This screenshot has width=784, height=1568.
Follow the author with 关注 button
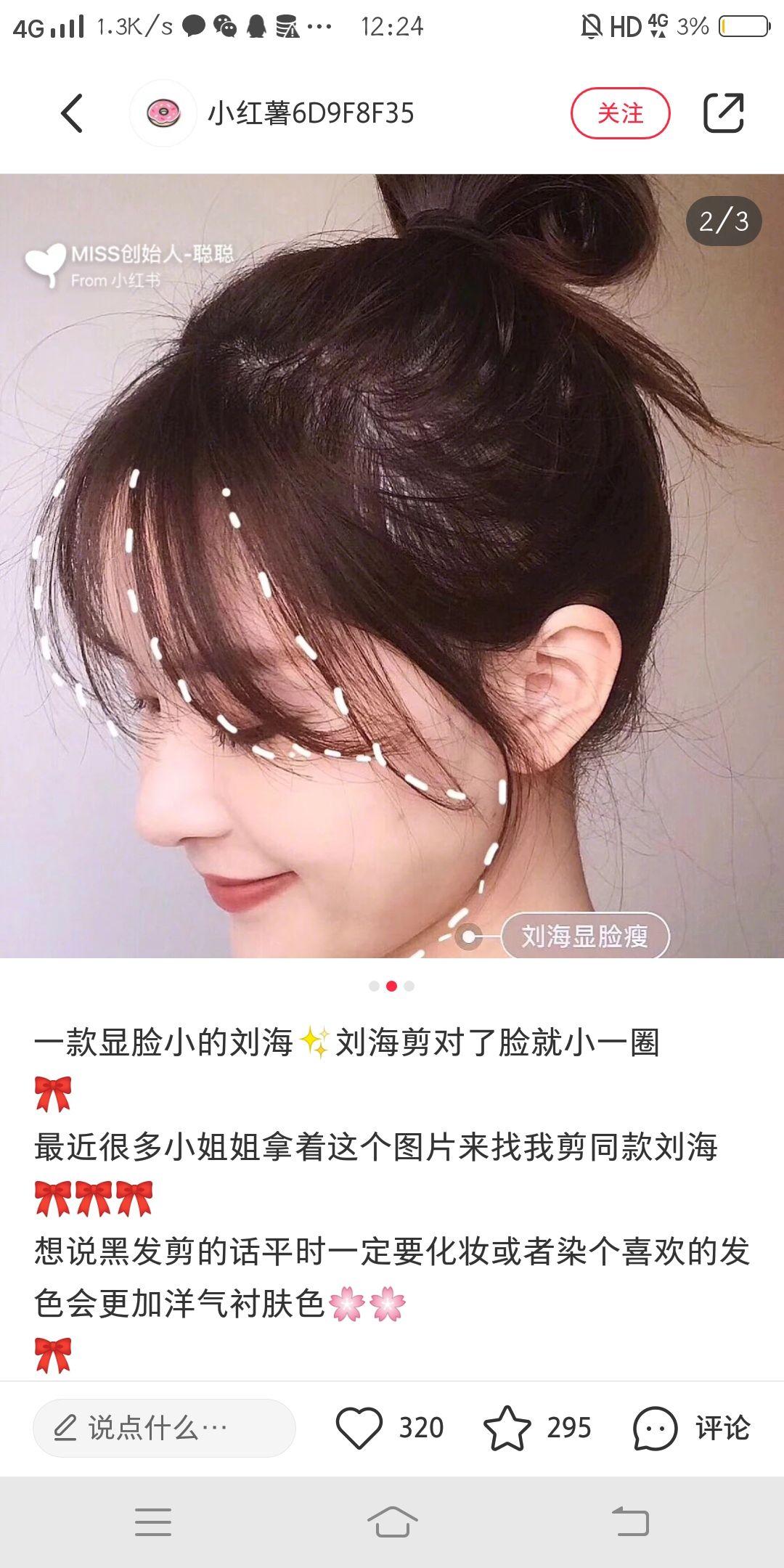click(620, 113)
